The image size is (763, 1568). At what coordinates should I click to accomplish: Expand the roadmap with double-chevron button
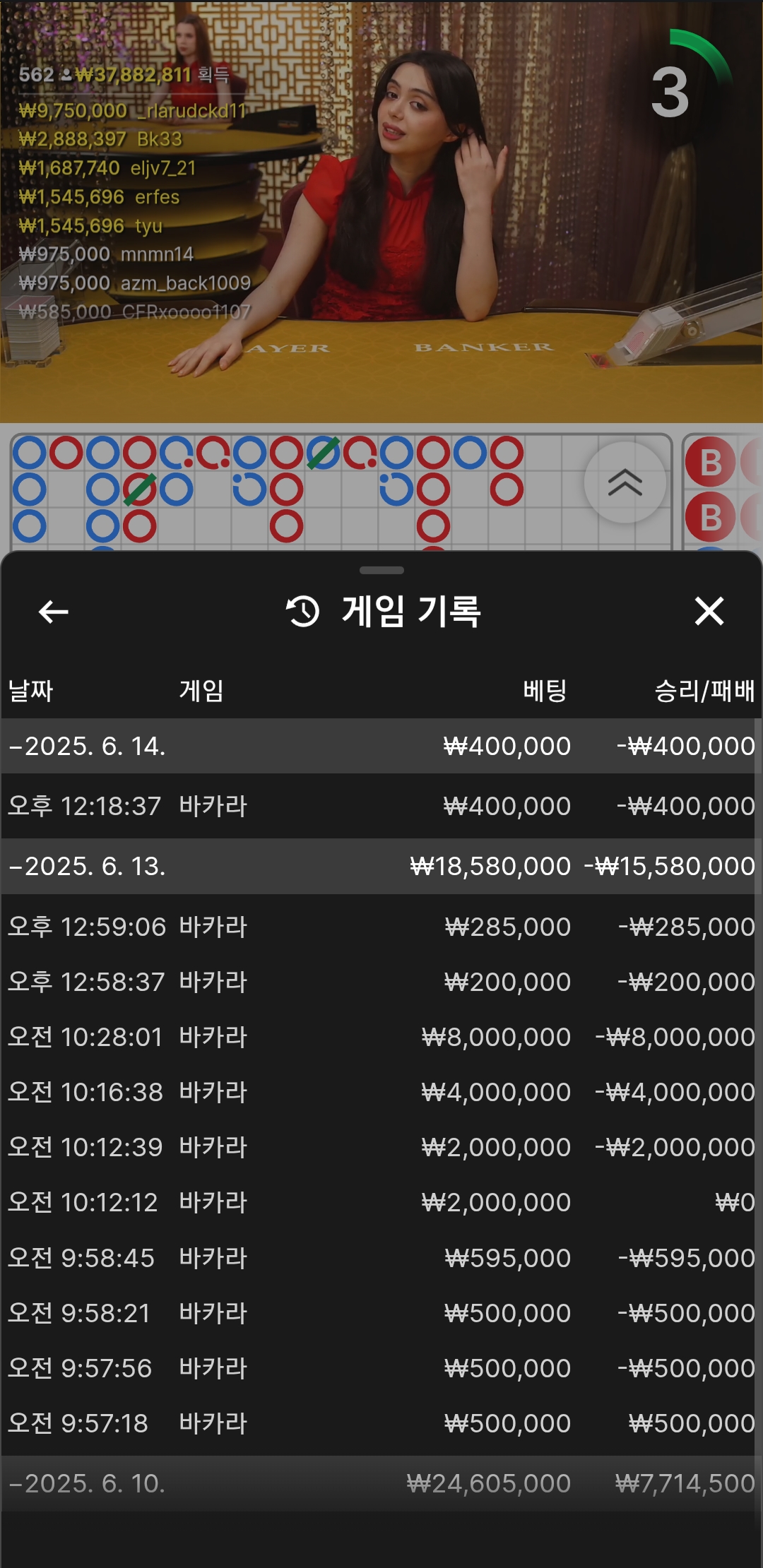pos(625,482)
